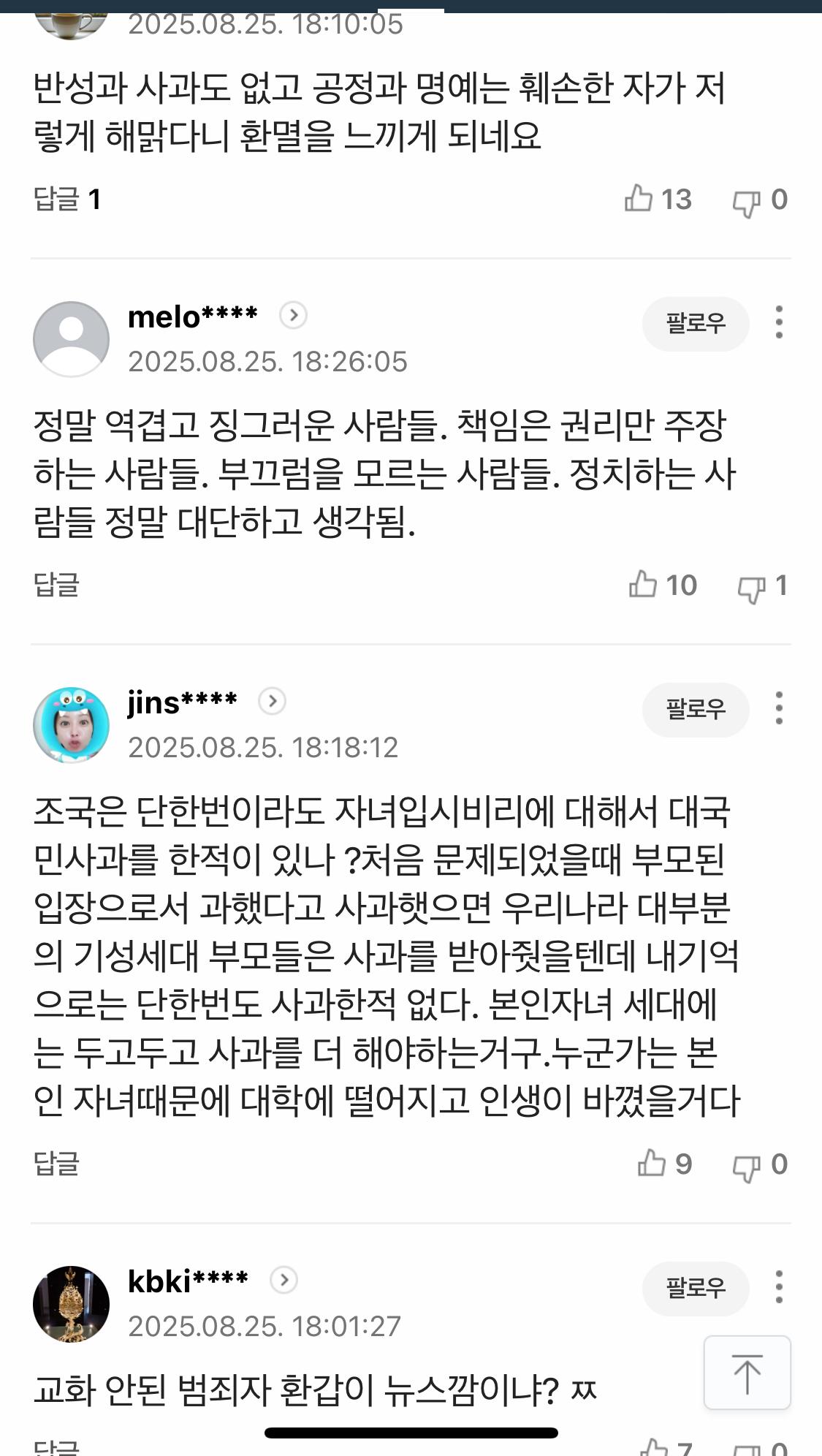Image resolution: width=822 pixels, height=1456 pixels.
Task: Follow user melo****
Action: 694,322
